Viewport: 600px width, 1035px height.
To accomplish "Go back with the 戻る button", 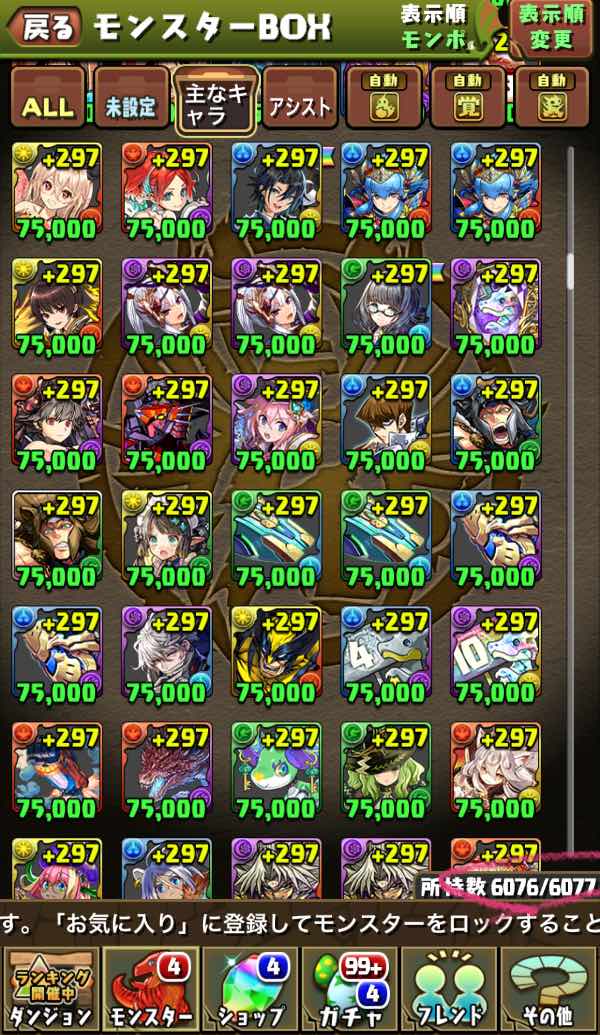I will (44, 28).
